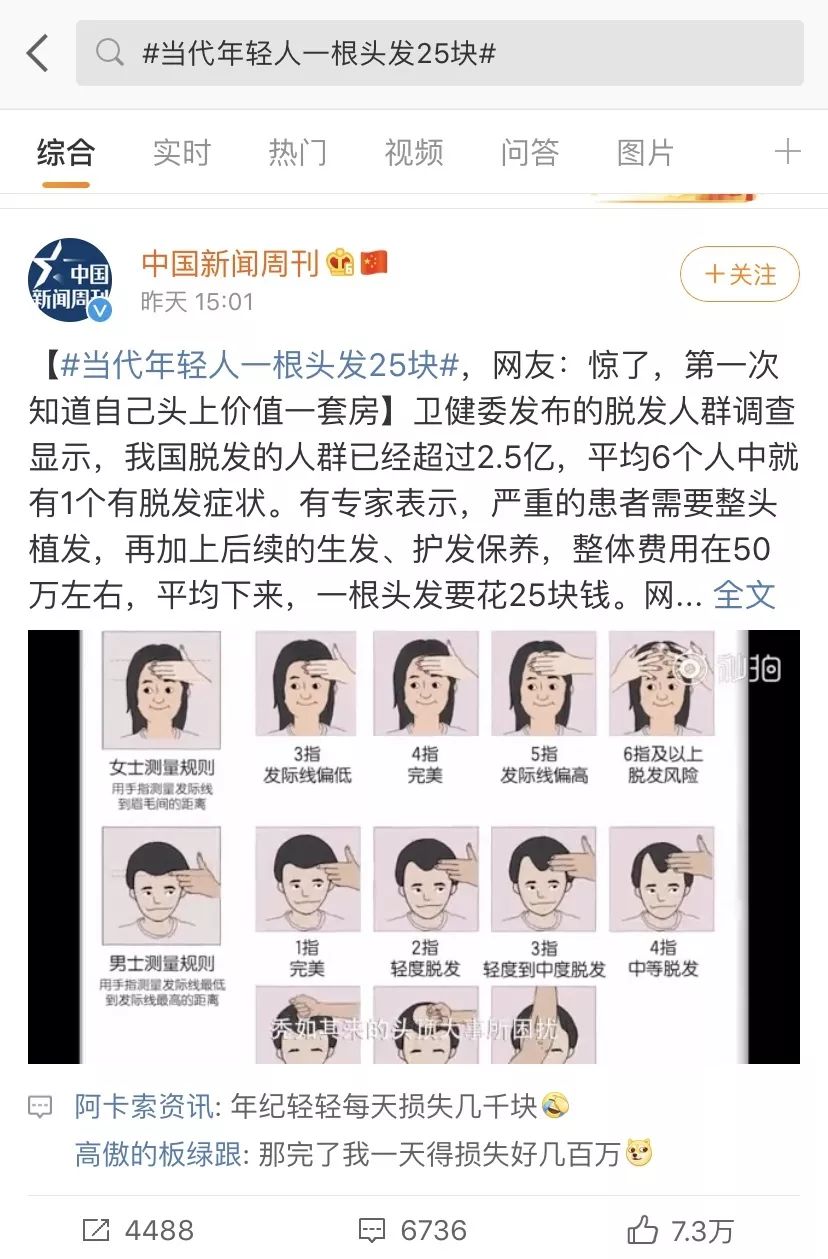
Task: Click the crown icon next to 中国新闻周刊
Action: (340, 263)
